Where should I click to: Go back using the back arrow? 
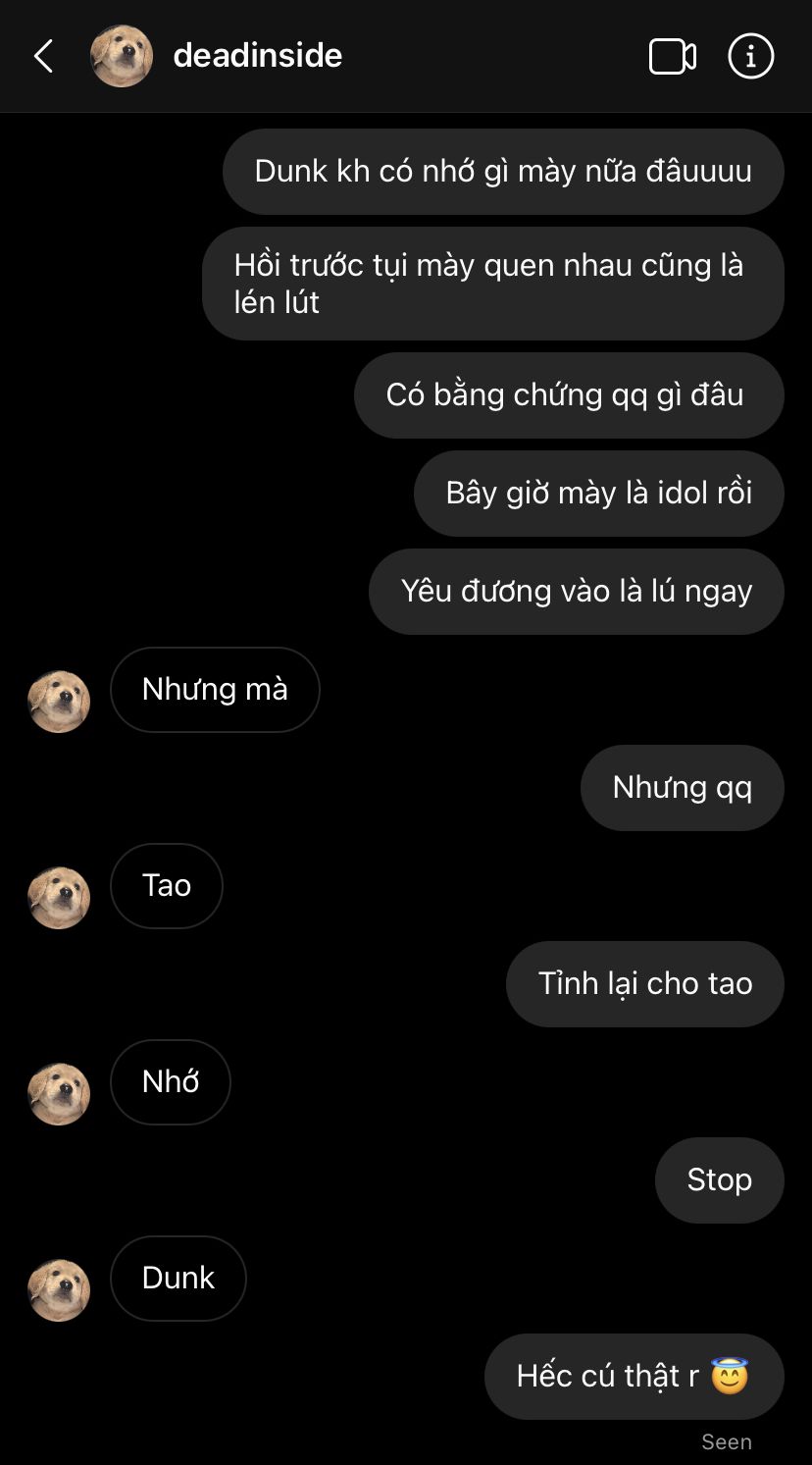pos(43,56)
